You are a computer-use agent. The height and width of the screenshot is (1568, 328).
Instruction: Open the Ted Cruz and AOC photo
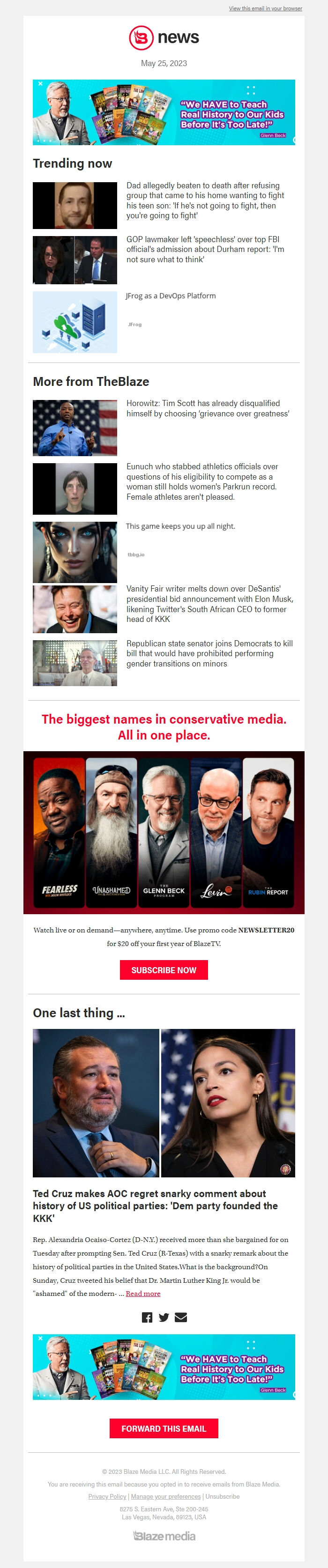[x=164, y=1102]
